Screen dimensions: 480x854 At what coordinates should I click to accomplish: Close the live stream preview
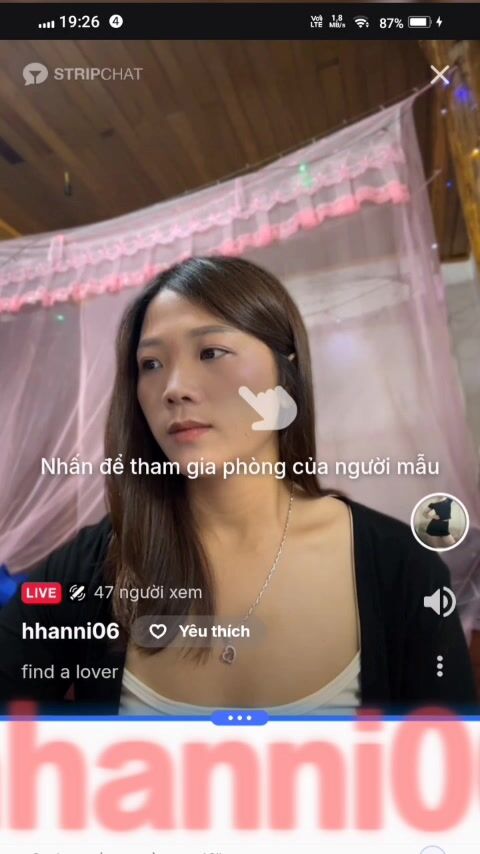440,75
